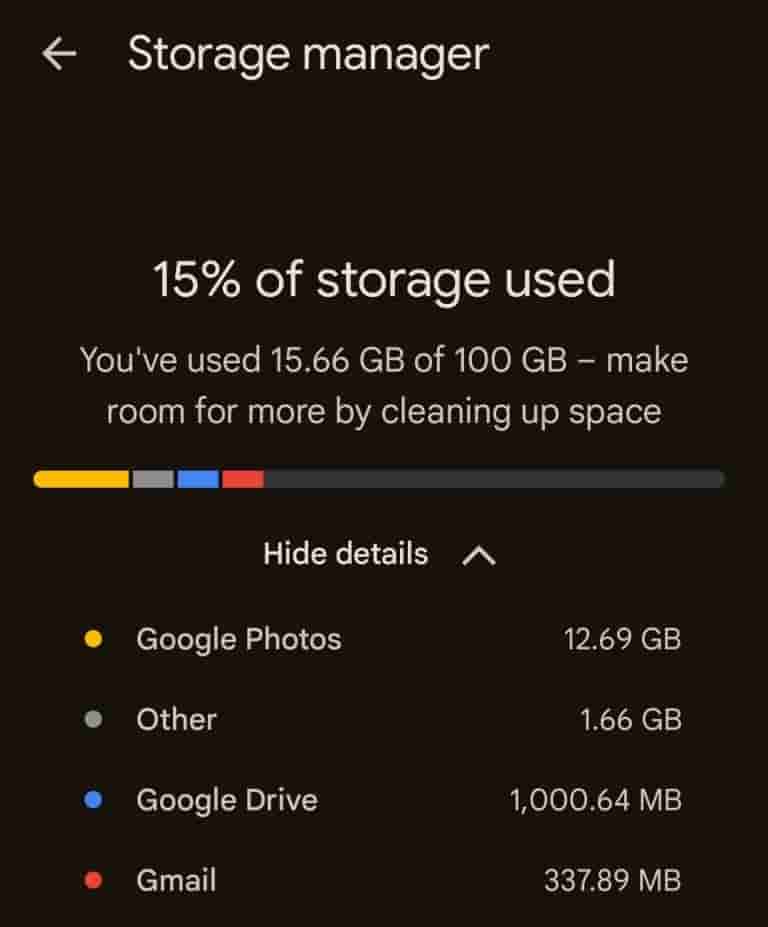Select the blue Google Drive legend dot
768x927 pixels.
click(93, 799)
